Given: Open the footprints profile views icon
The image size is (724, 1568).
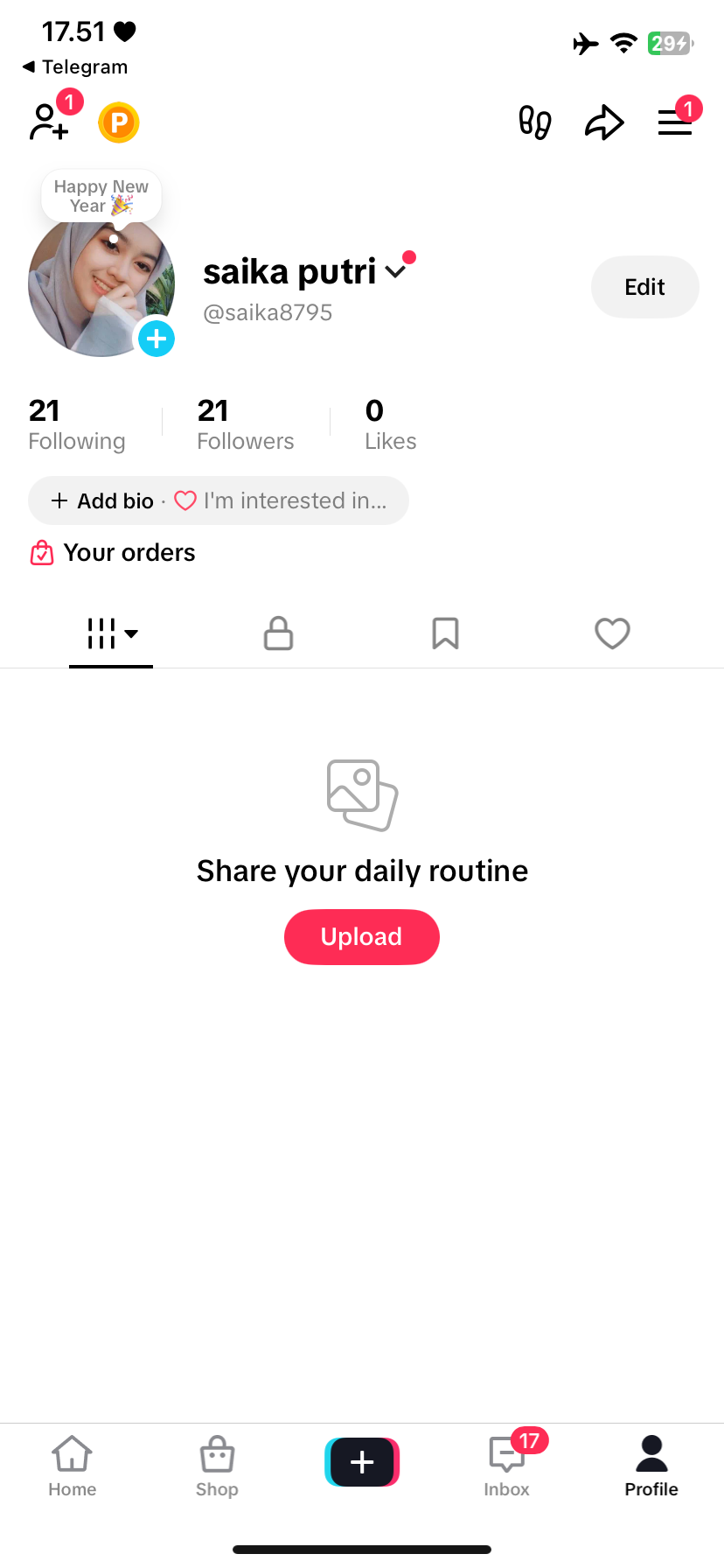Looking at the screenshot, I should click(535, 122).
